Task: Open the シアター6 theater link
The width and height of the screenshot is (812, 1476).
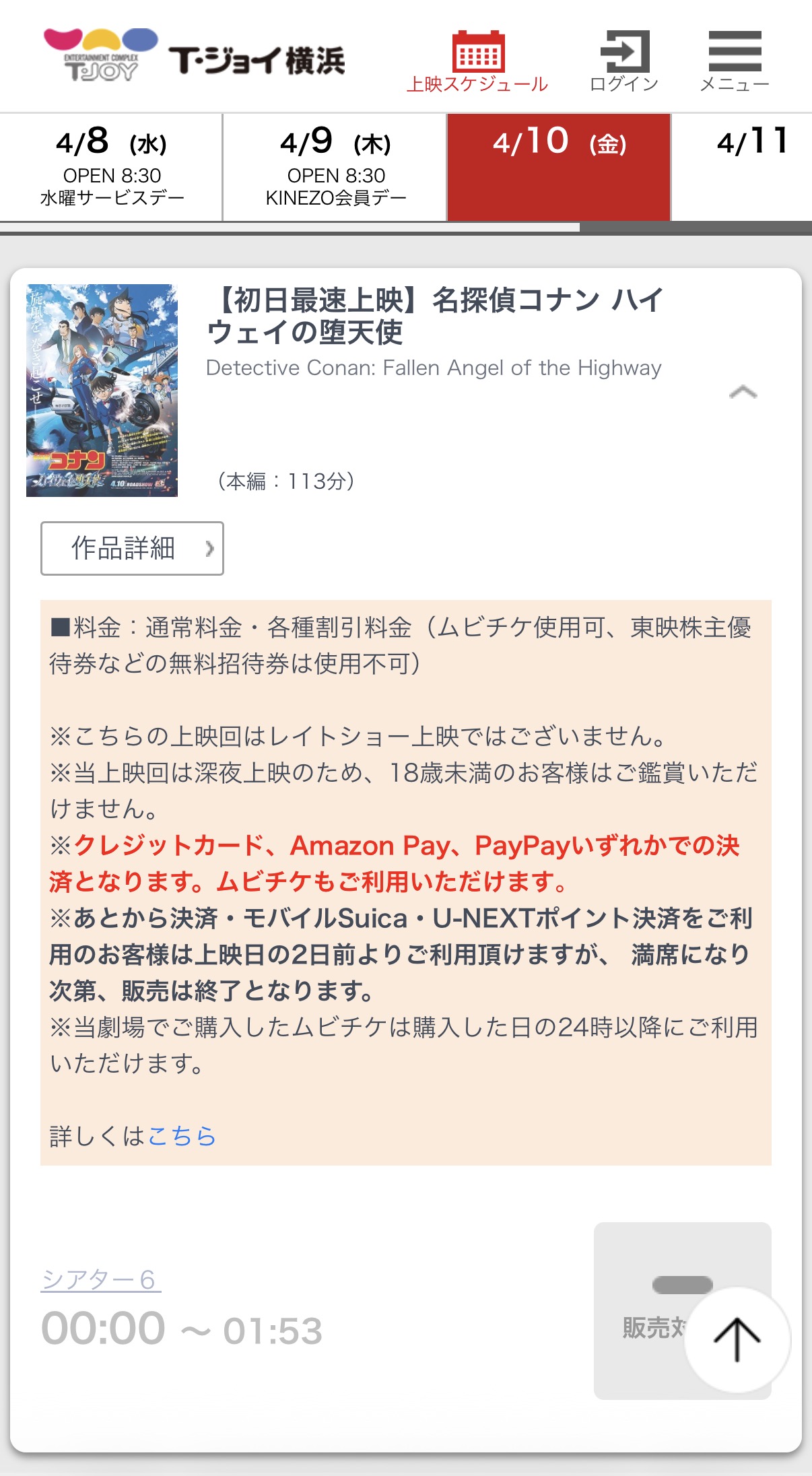Action: 100,1279
